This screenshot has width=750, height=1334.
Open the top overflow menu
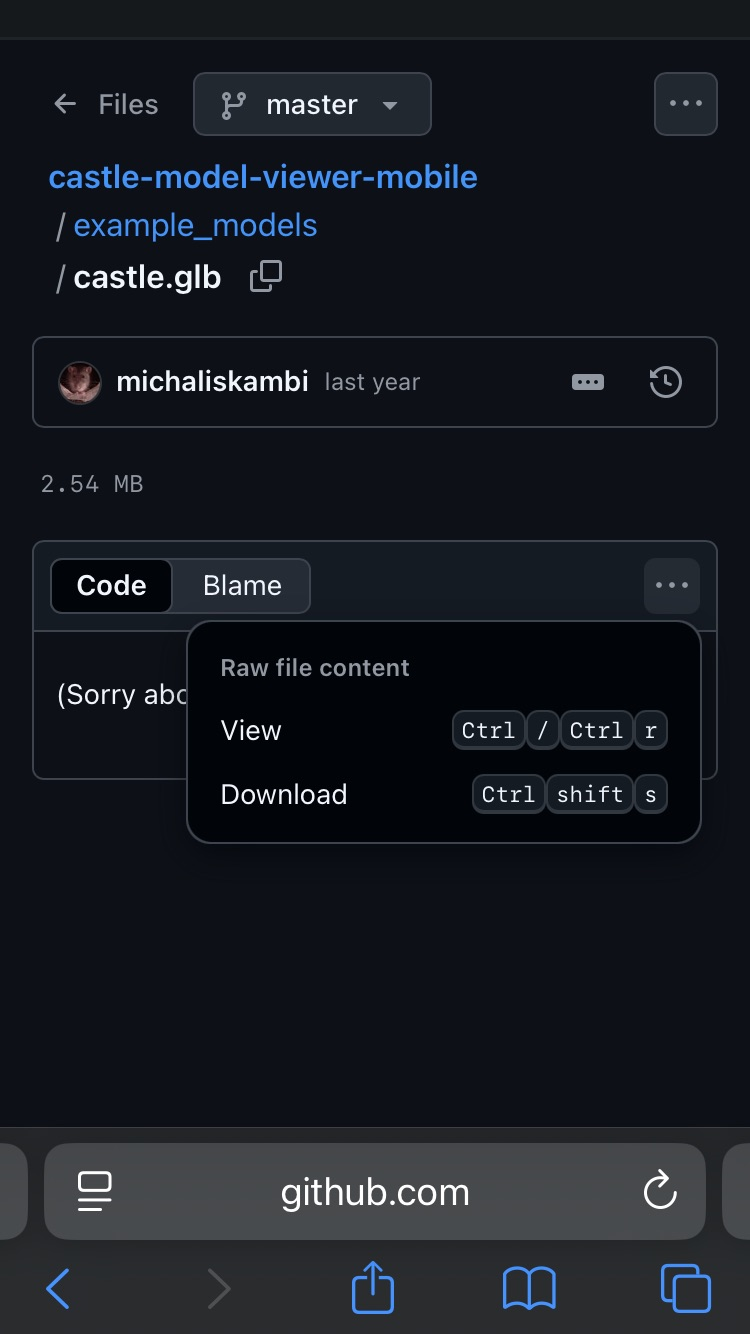[685, 104]
